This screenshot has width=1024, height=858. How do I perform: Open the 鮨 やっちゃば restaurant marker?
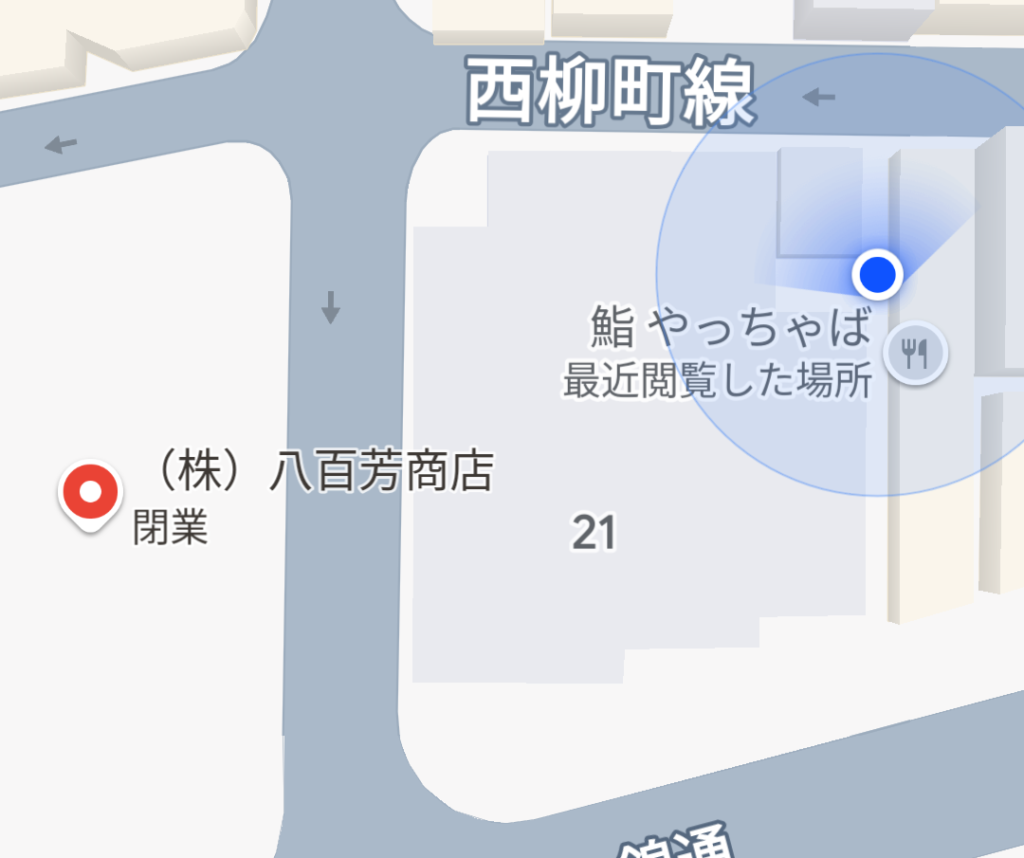click(x=916, y=352)
